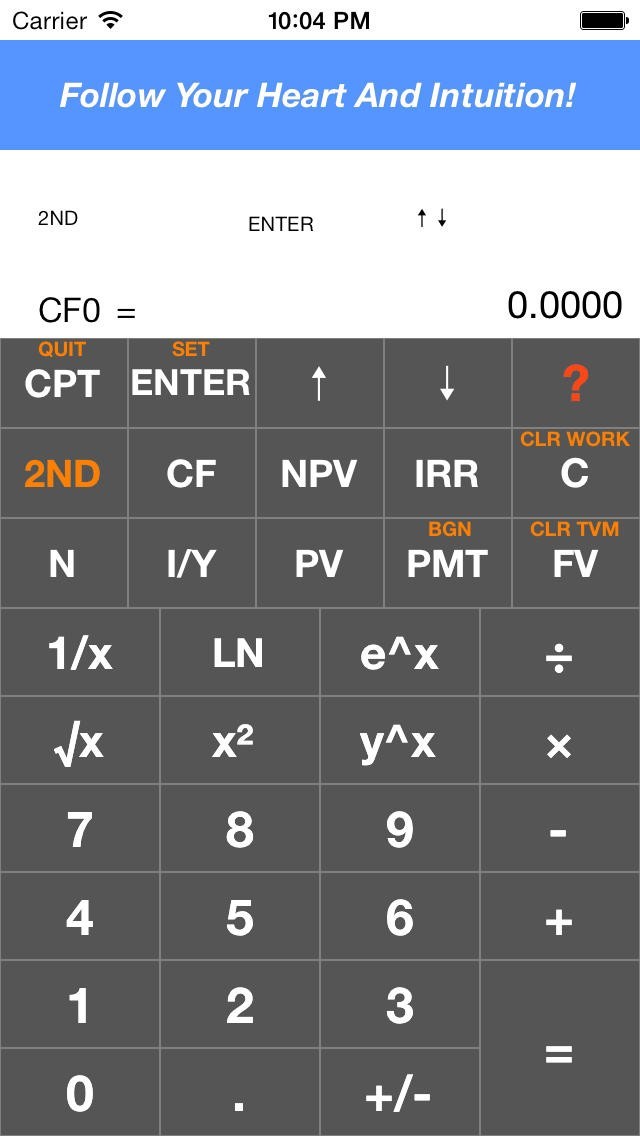Tap the CPT compute key
Image resolution: width=640 pixels, height=1136 pixels.
tap(63, 383)
